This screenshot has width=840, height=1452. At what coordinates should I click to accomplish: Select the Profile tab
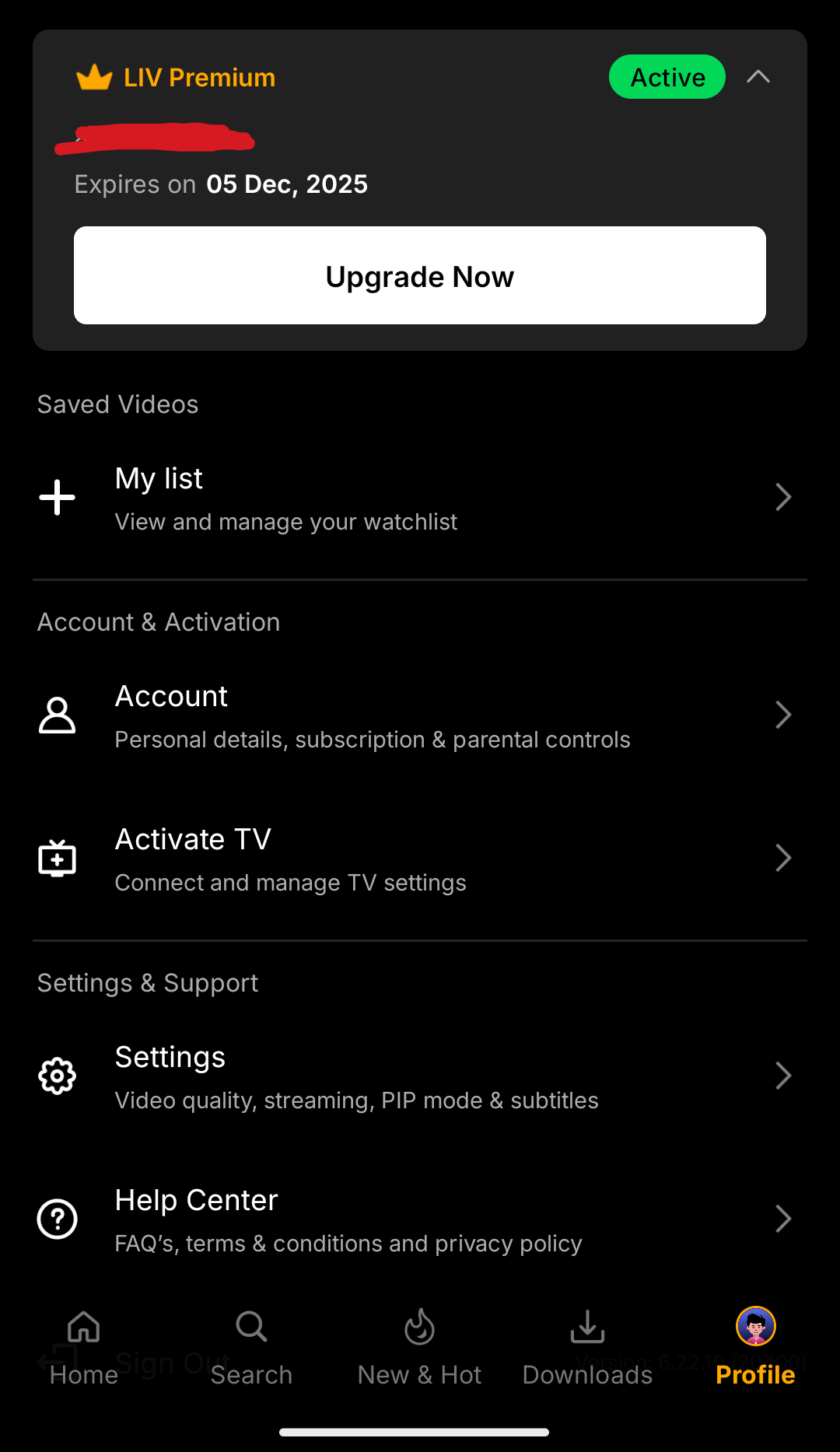click(x=755, y=1347)
